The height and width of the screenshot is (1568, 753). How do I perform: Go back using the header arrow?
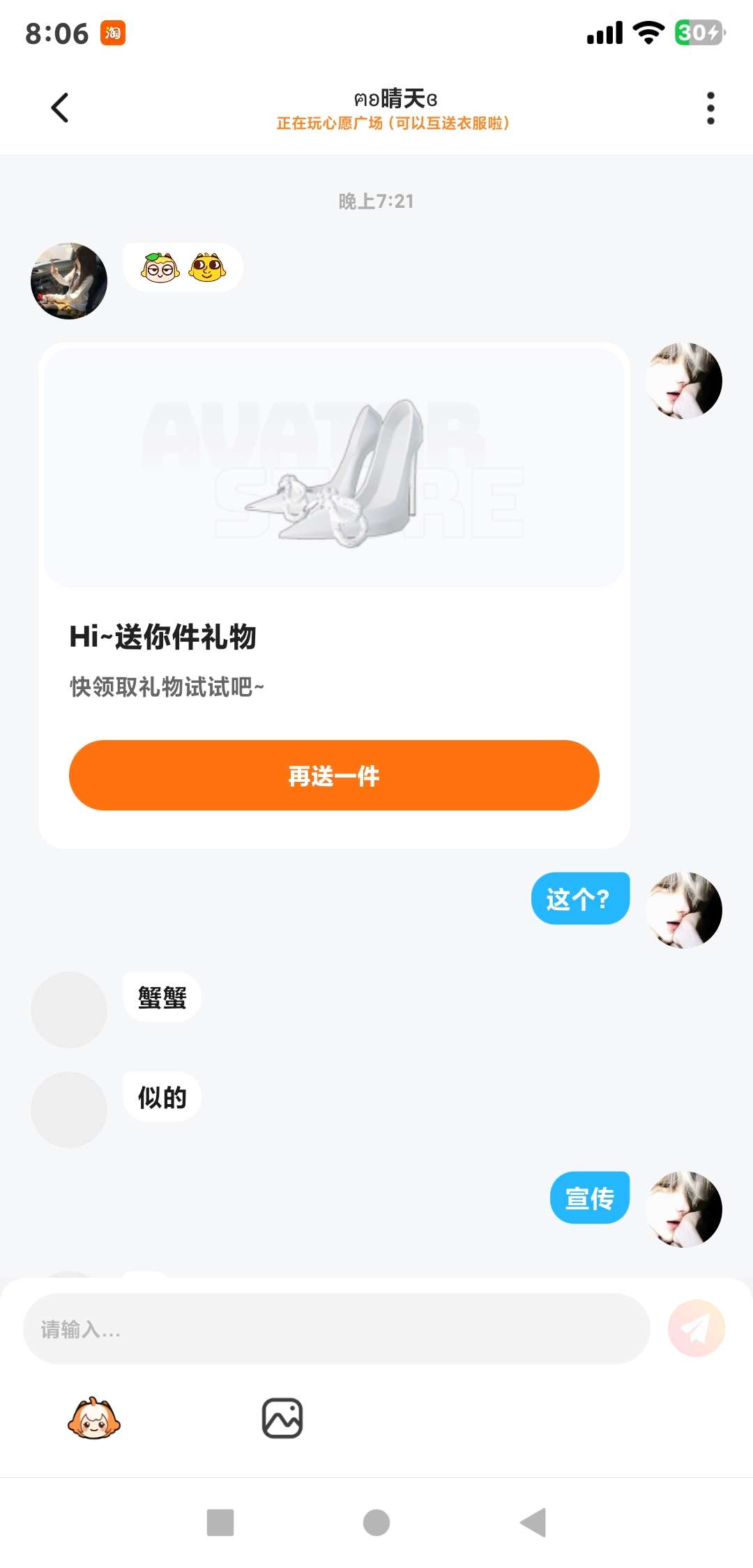click(60, 108)
